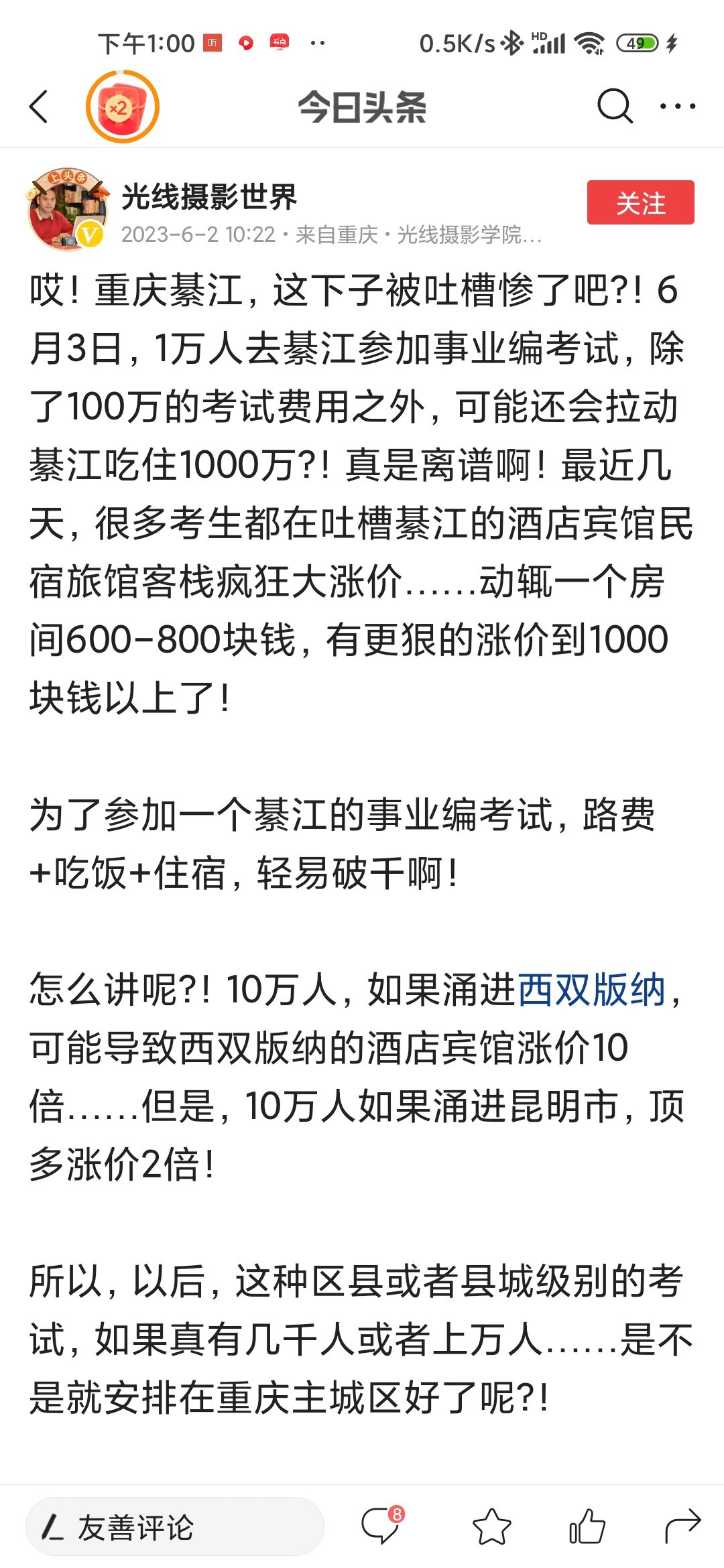724x1568 pixels.
Task: Open the search magnifier icon
Action: (x=615, y=106)
